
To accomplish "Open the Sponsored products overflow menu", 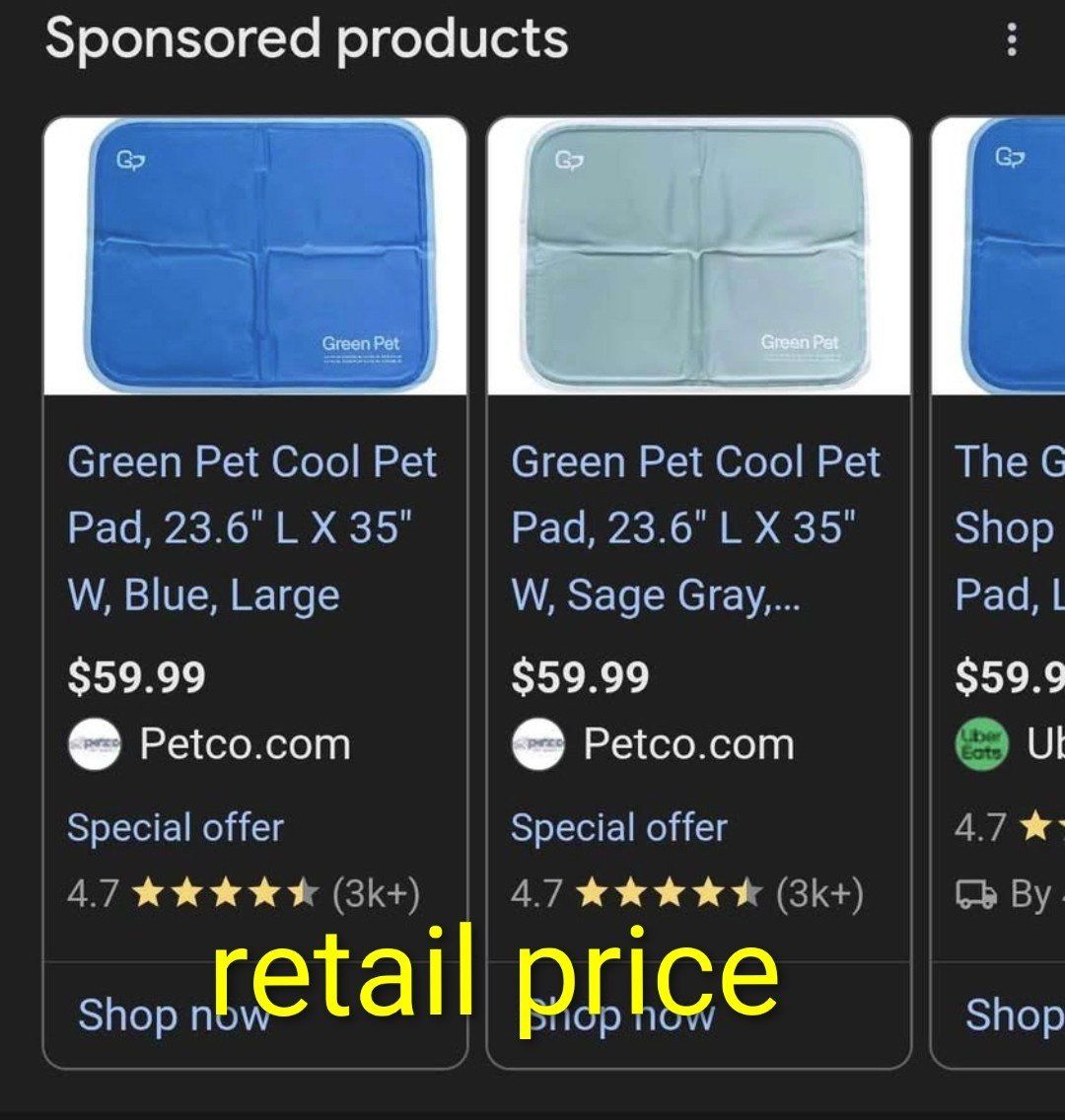I will click(x=1011, y=40).
